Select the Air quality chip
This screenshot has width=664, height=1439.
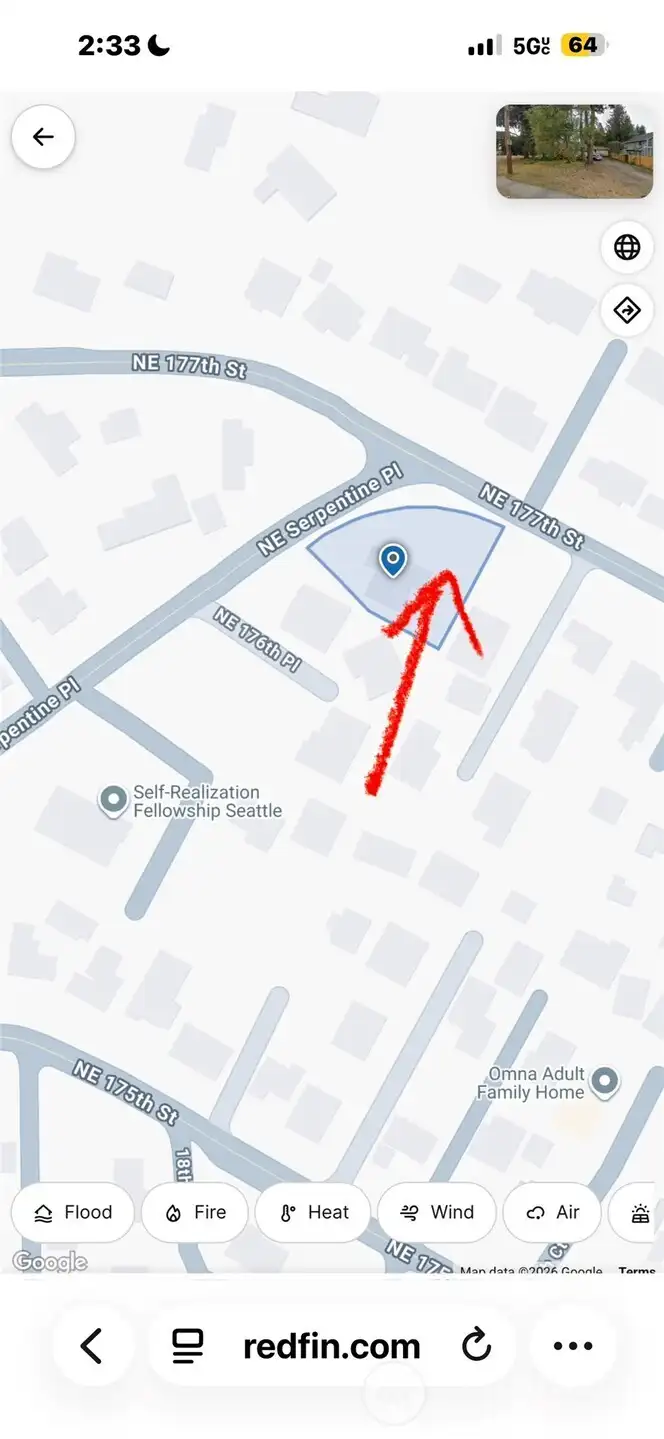click(554, 1213)
